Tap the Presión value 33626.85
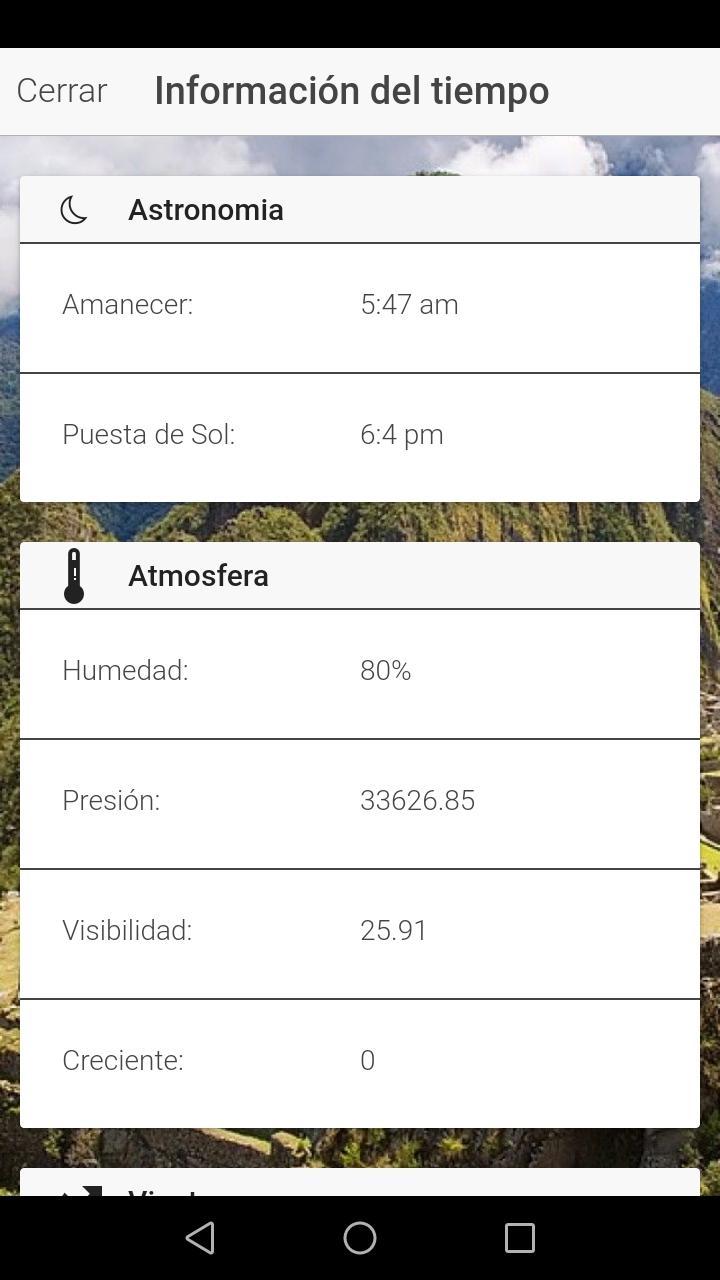The height and width of the screenshot is (1280, 720). [x=418, y=800]
